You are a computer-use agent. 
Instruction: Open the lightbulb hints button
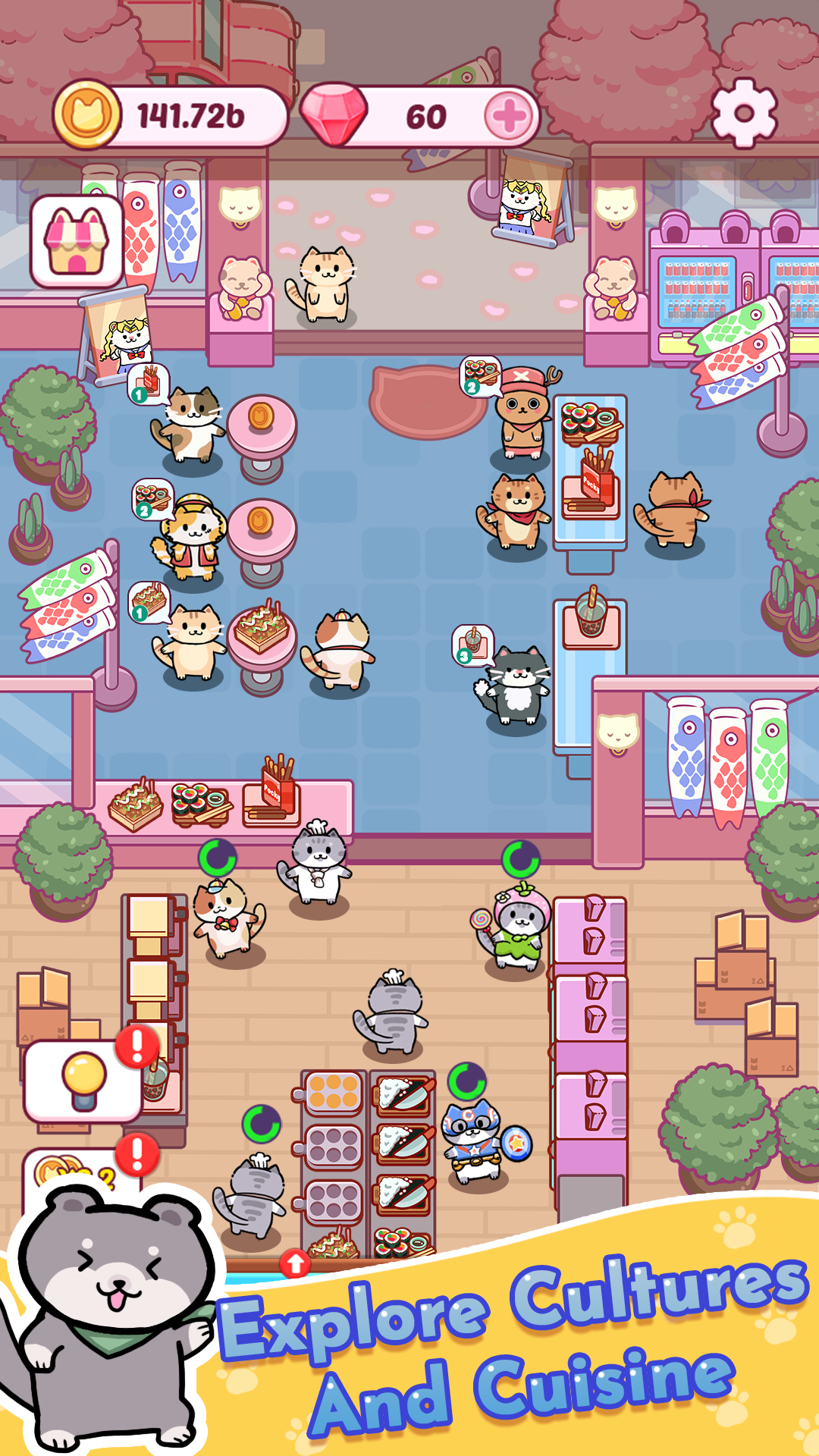(83, 1081)
